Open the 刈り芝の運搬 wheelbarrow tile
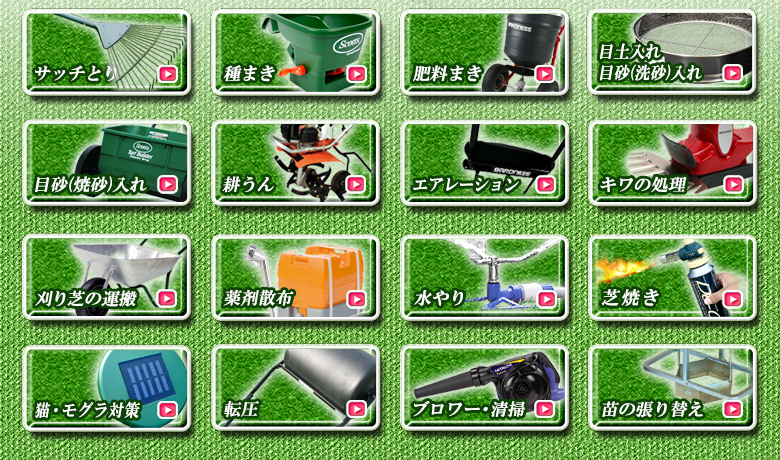Screen dimensions: 780x460 pyautogui.click(x=106, y=277)
